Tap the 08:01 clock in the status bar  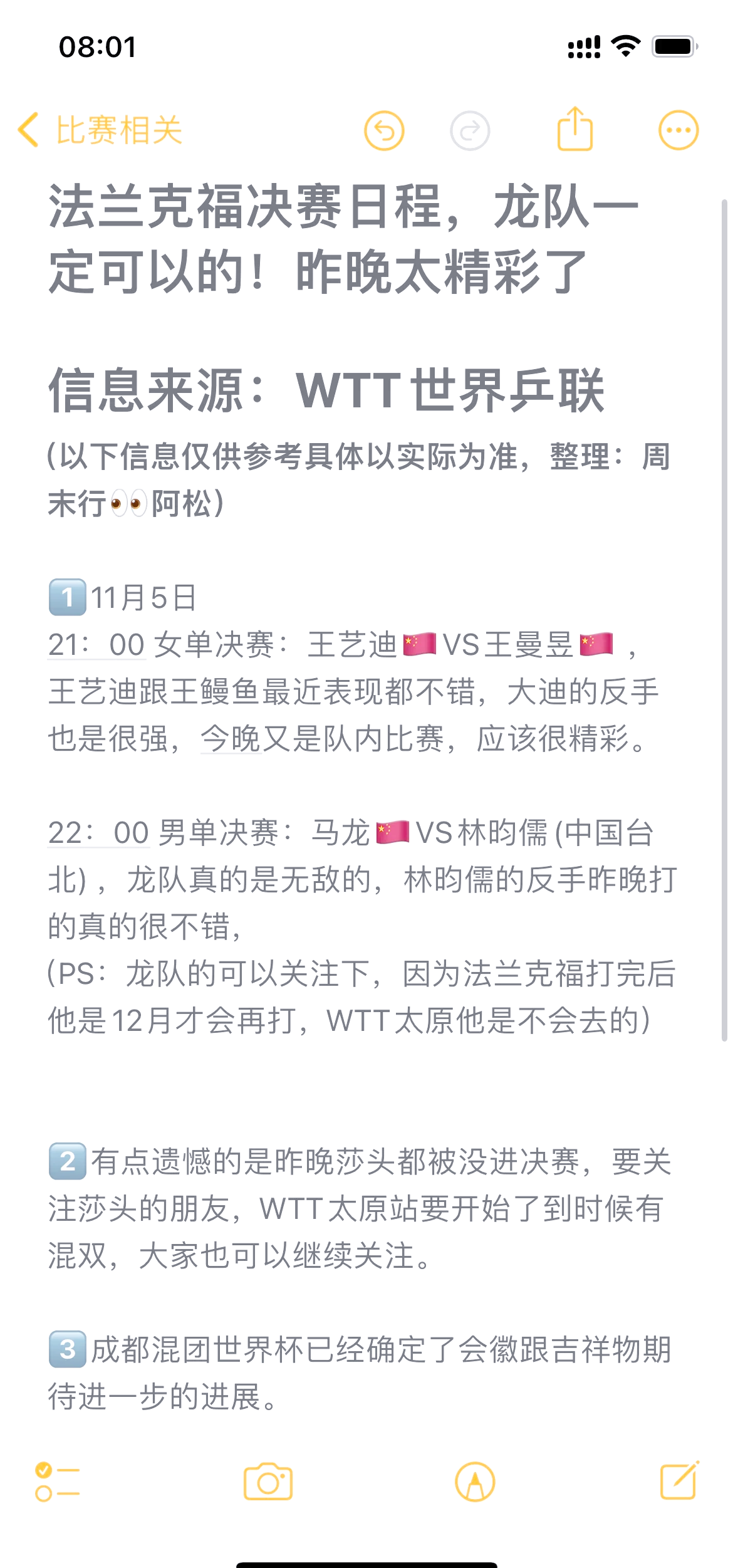point(98,47)
